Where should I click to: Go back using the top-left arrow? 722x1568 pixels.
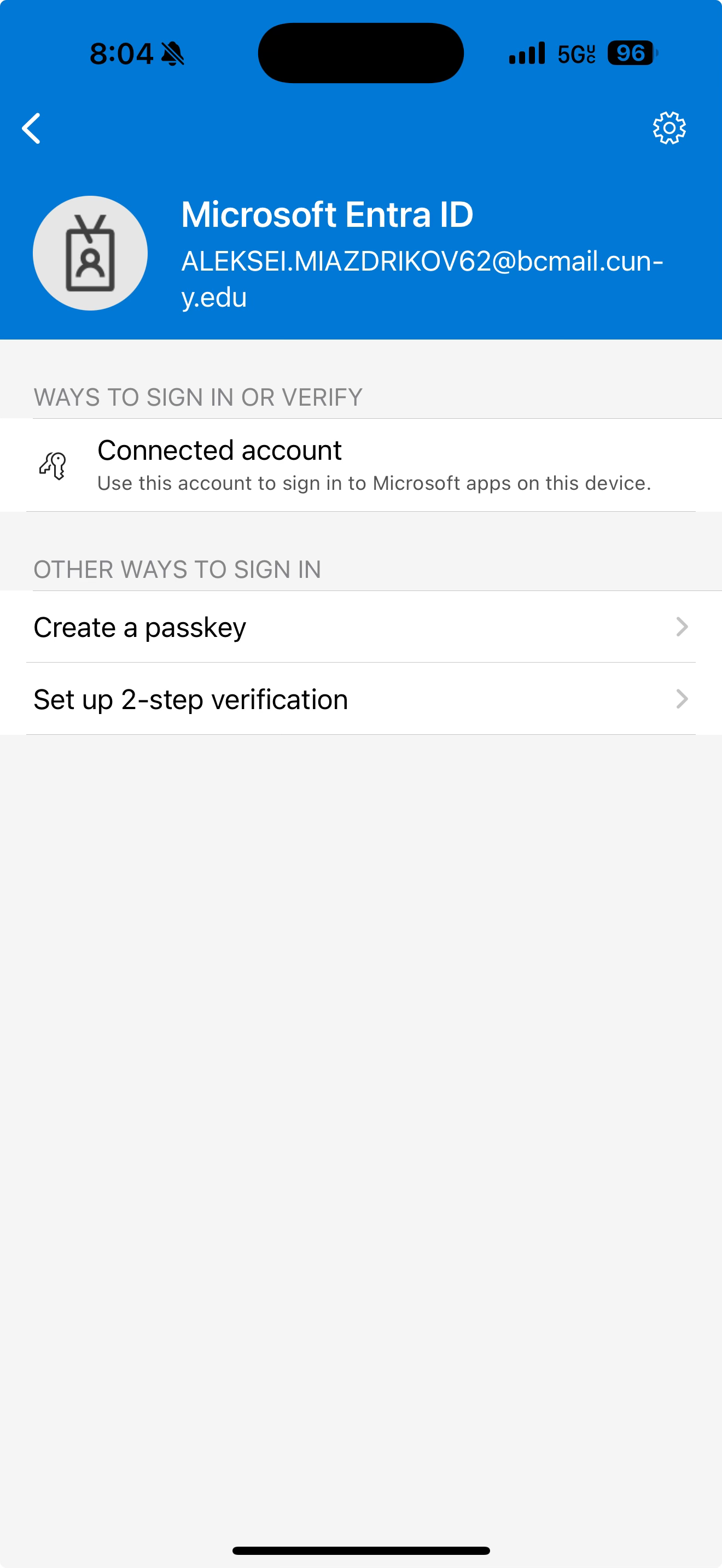pos(32,128)
